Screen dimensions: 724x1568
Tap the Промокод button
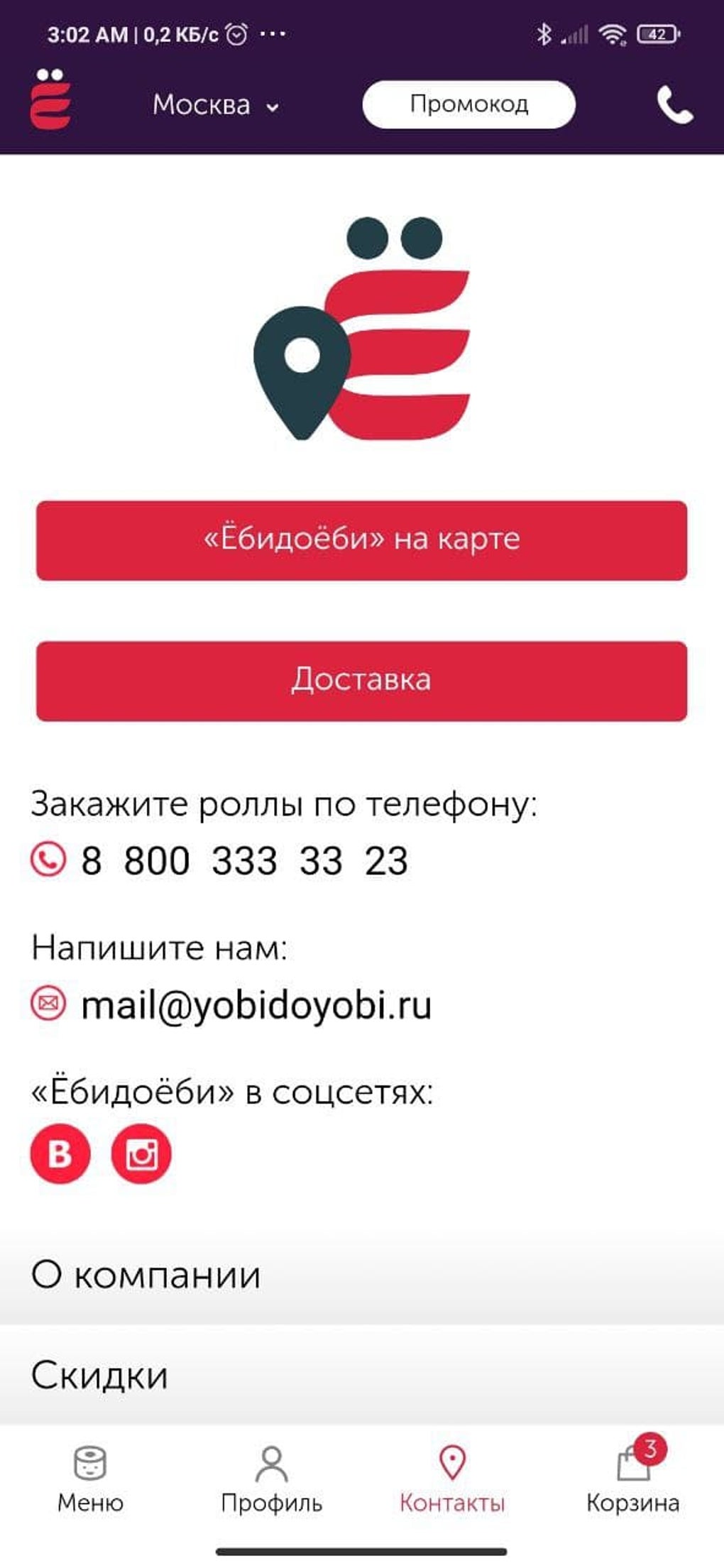point(468,104)
